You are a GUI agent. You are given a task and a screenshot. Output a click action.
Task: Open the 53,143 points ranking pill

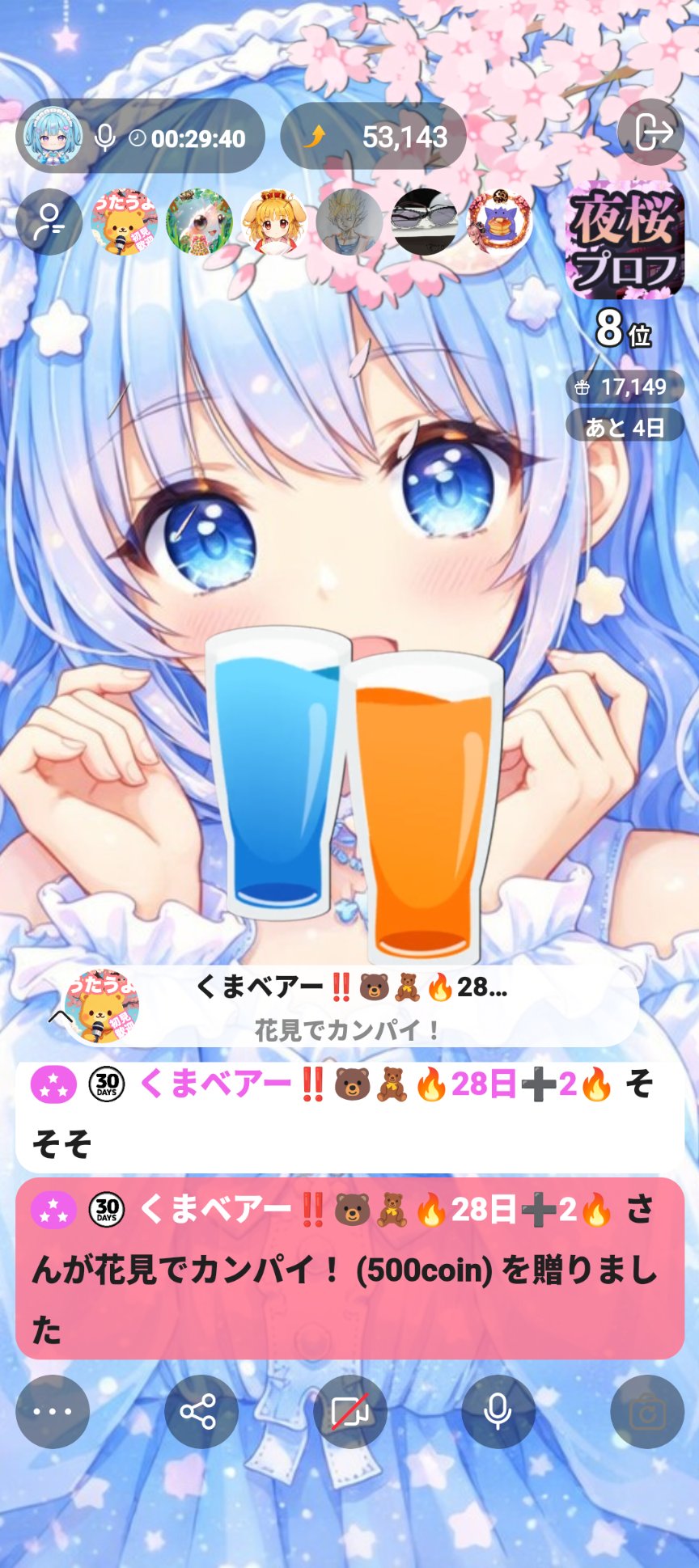pos(373,137)
